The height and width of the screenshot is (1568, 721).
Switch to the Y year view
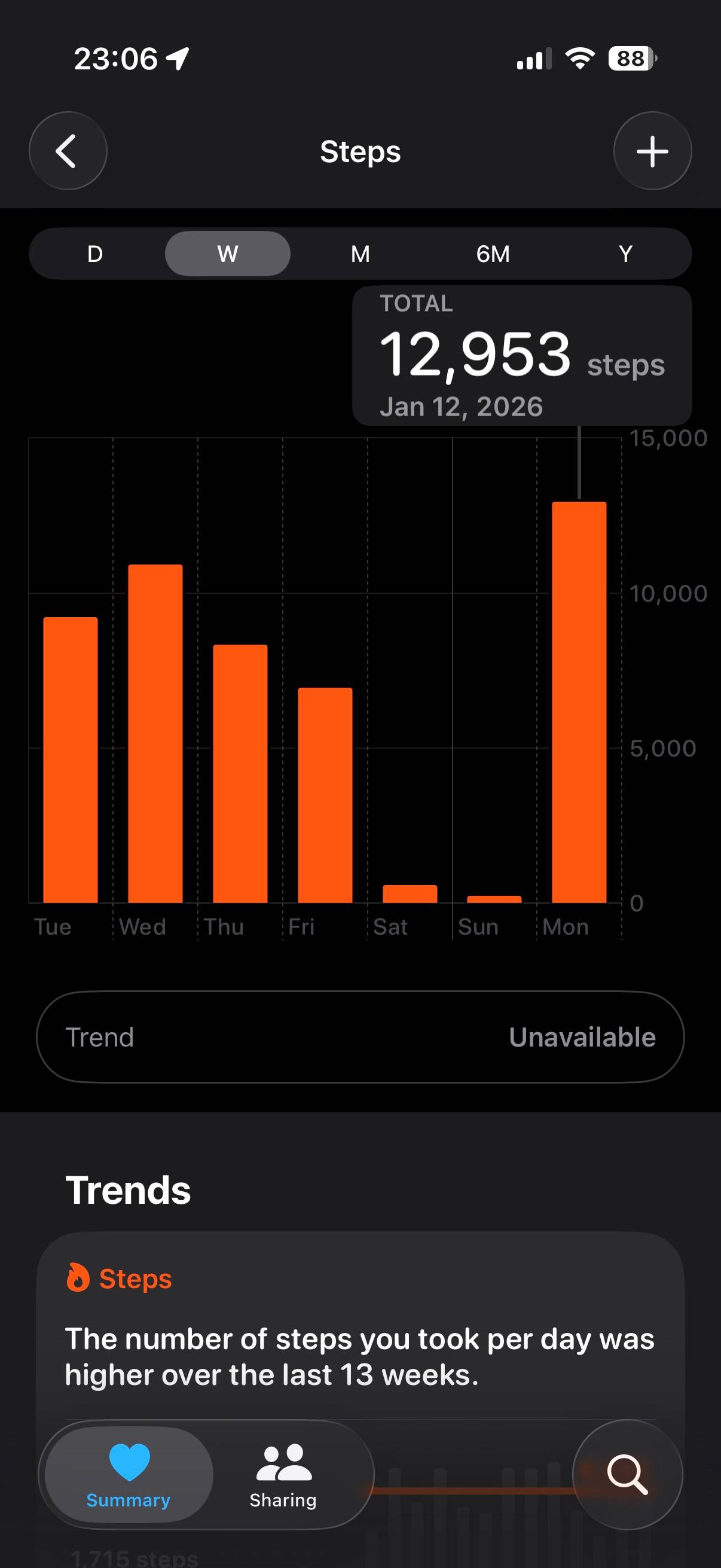(625, 254)
